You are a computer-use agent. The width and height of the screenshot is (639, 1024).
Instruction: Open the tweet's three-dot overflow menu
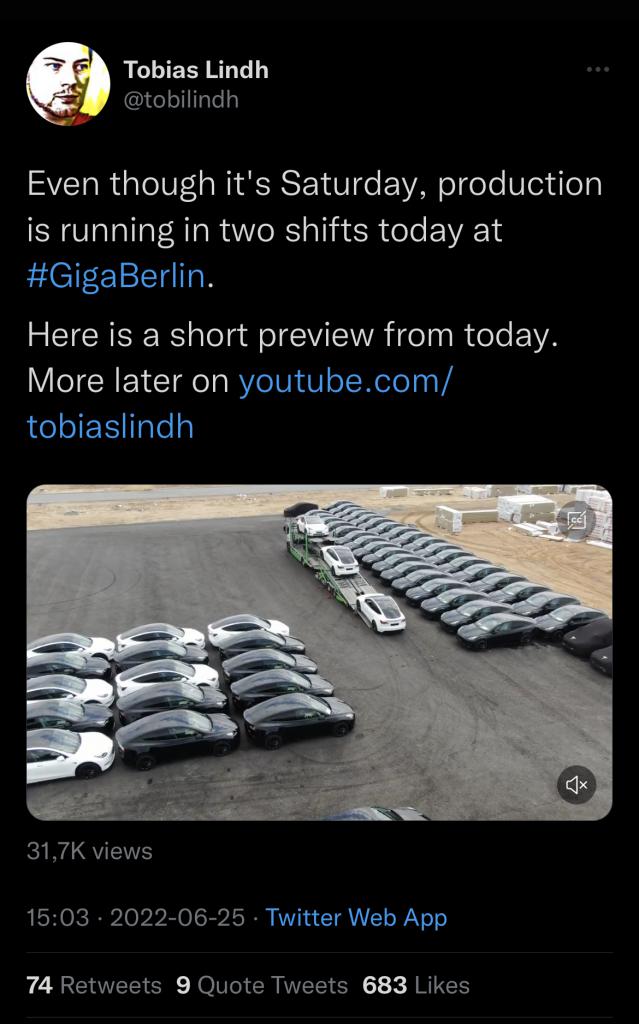coord(597,69)
